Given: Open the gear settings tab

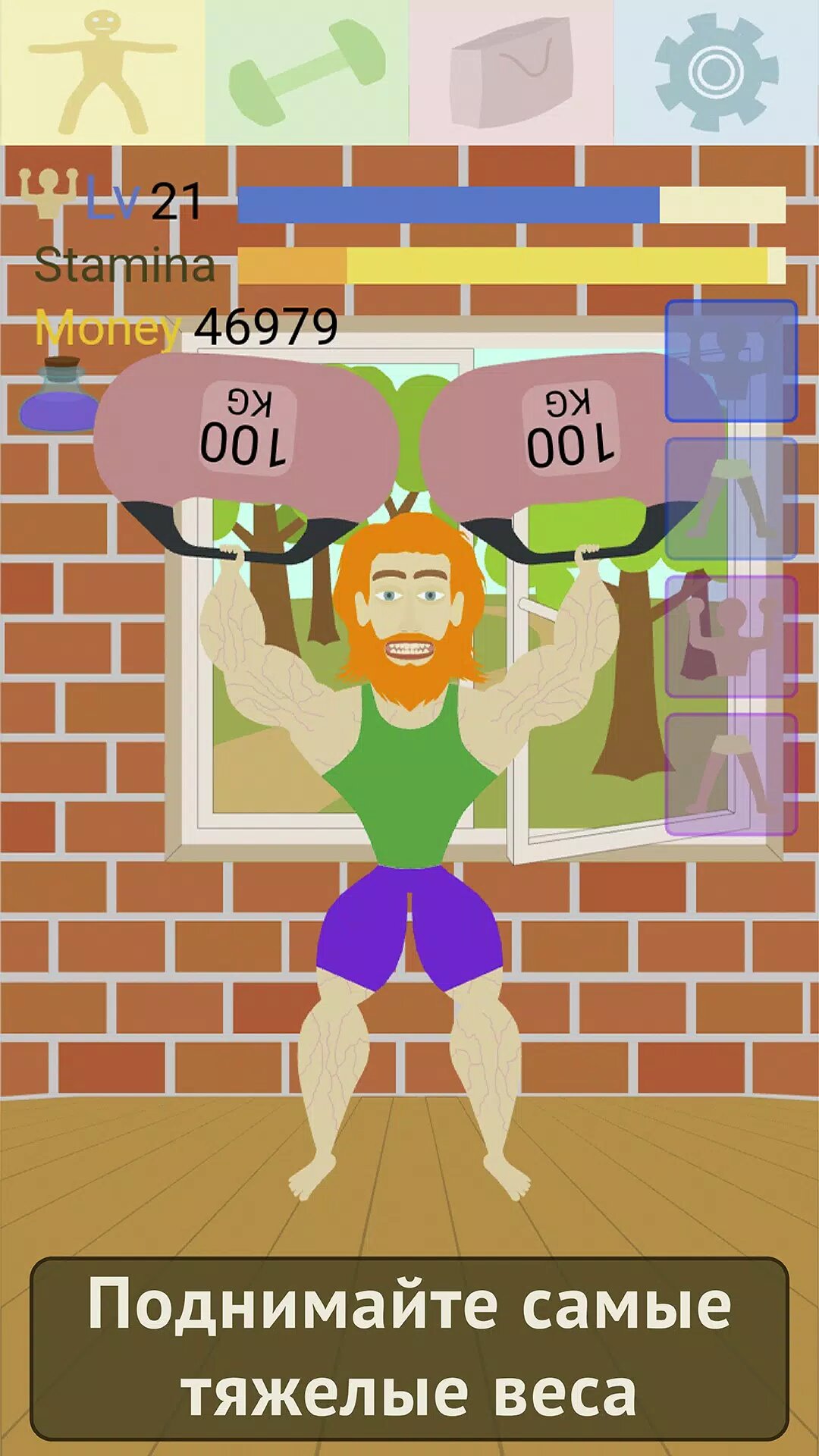Looking at the screenshot, I should pos(717,72).
